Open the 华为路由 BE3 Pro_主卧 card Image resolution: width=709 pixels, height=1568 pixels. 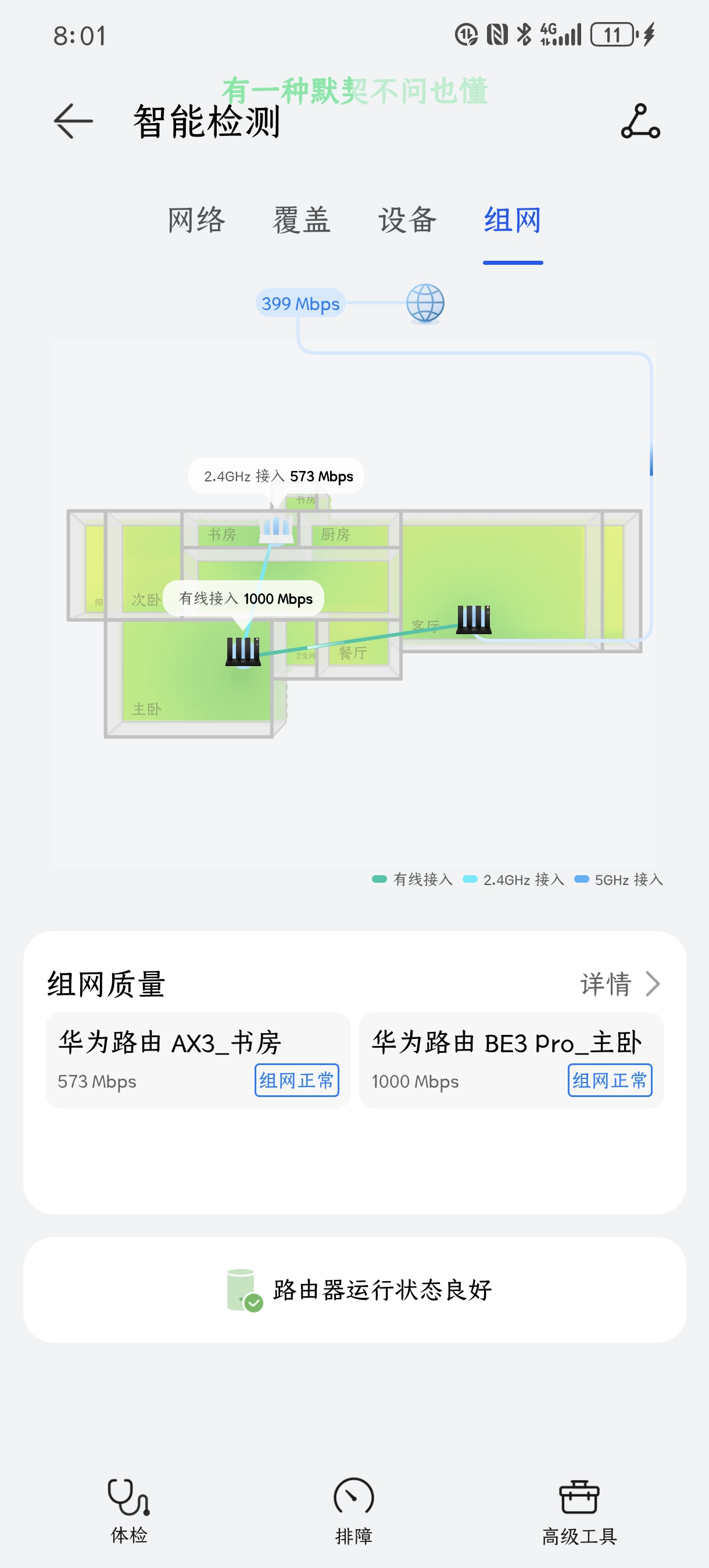(511, 1060)
